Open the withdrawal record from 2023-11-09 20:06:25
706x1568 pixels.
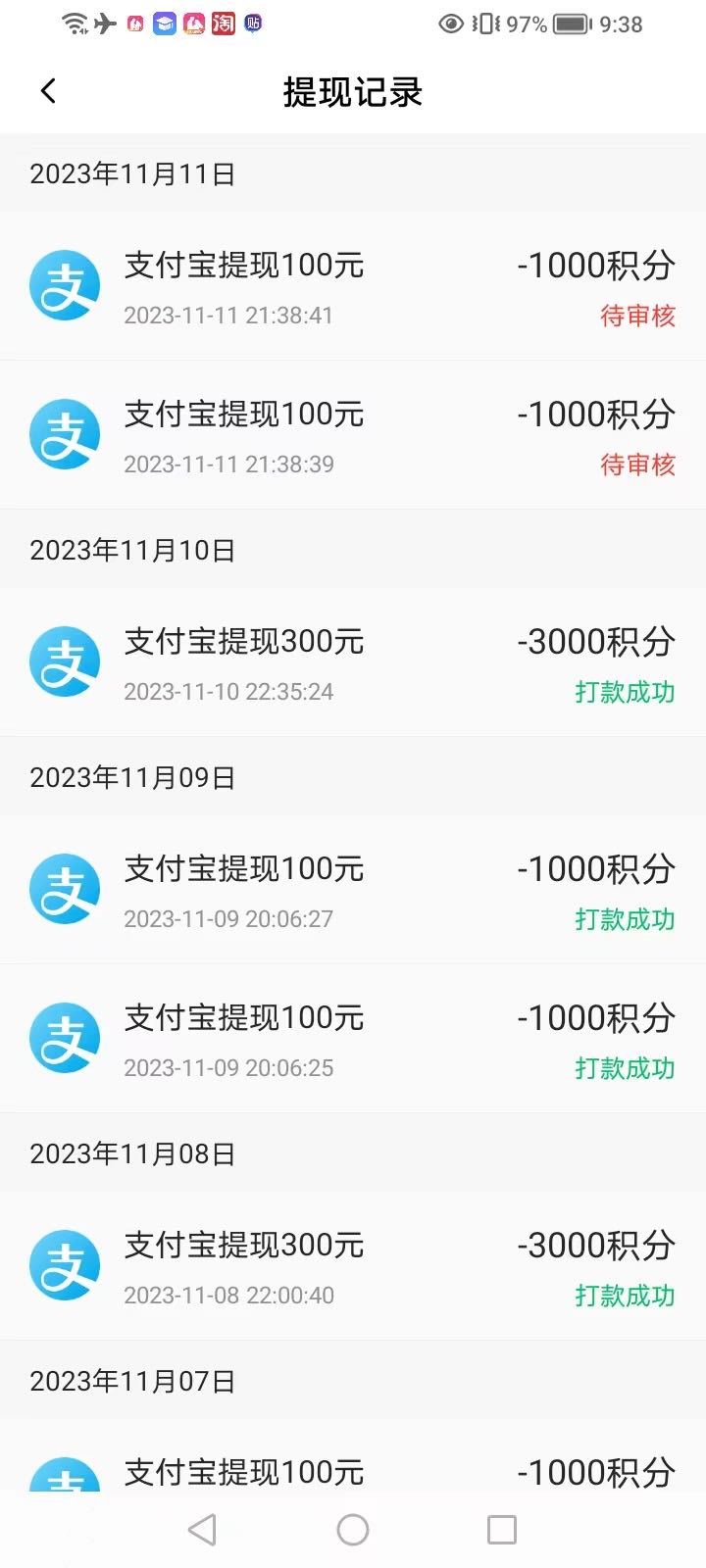[x=353, y=1039]
